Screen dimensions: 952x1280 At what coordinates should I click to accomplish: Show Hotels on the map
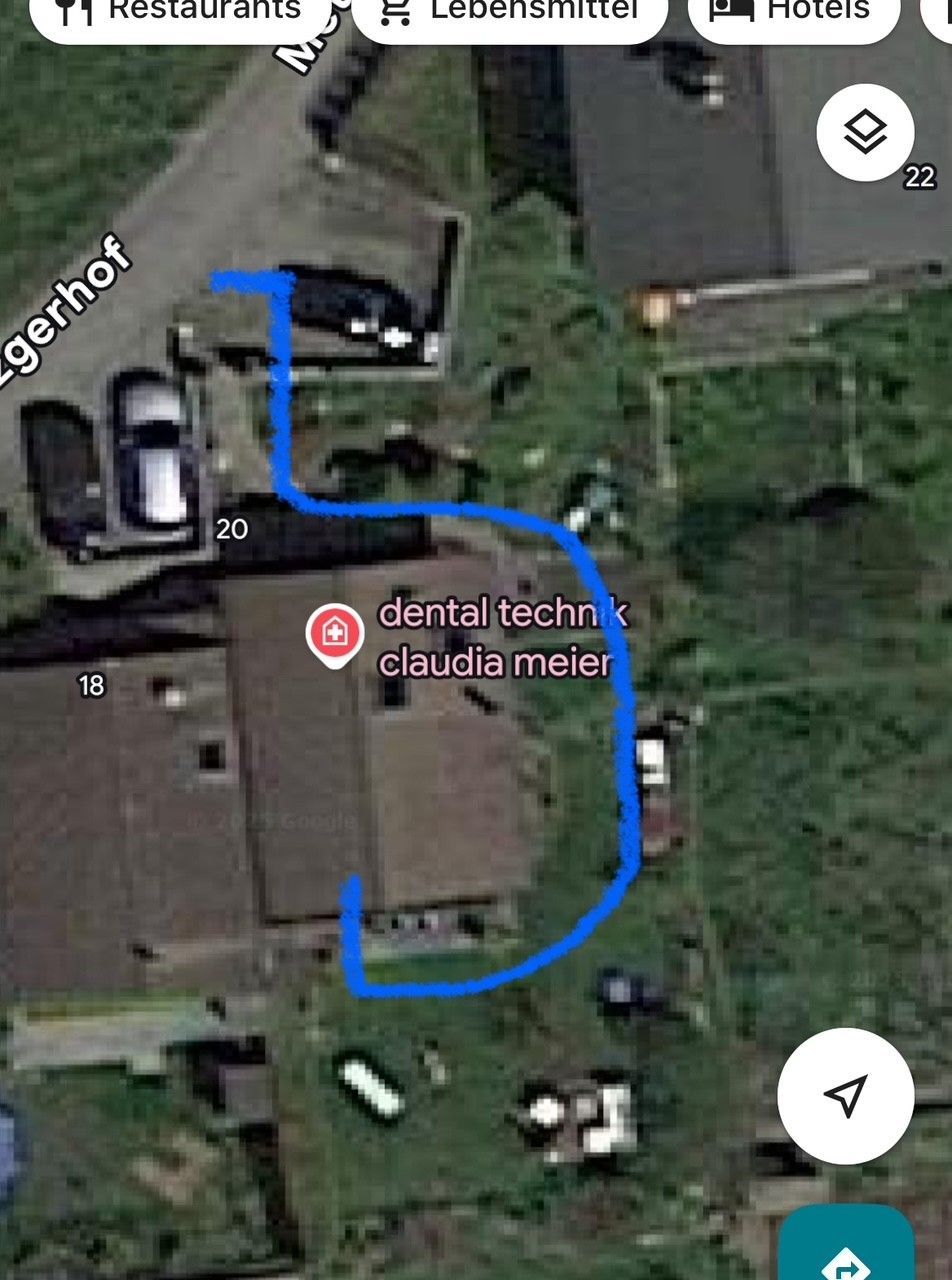795,14
